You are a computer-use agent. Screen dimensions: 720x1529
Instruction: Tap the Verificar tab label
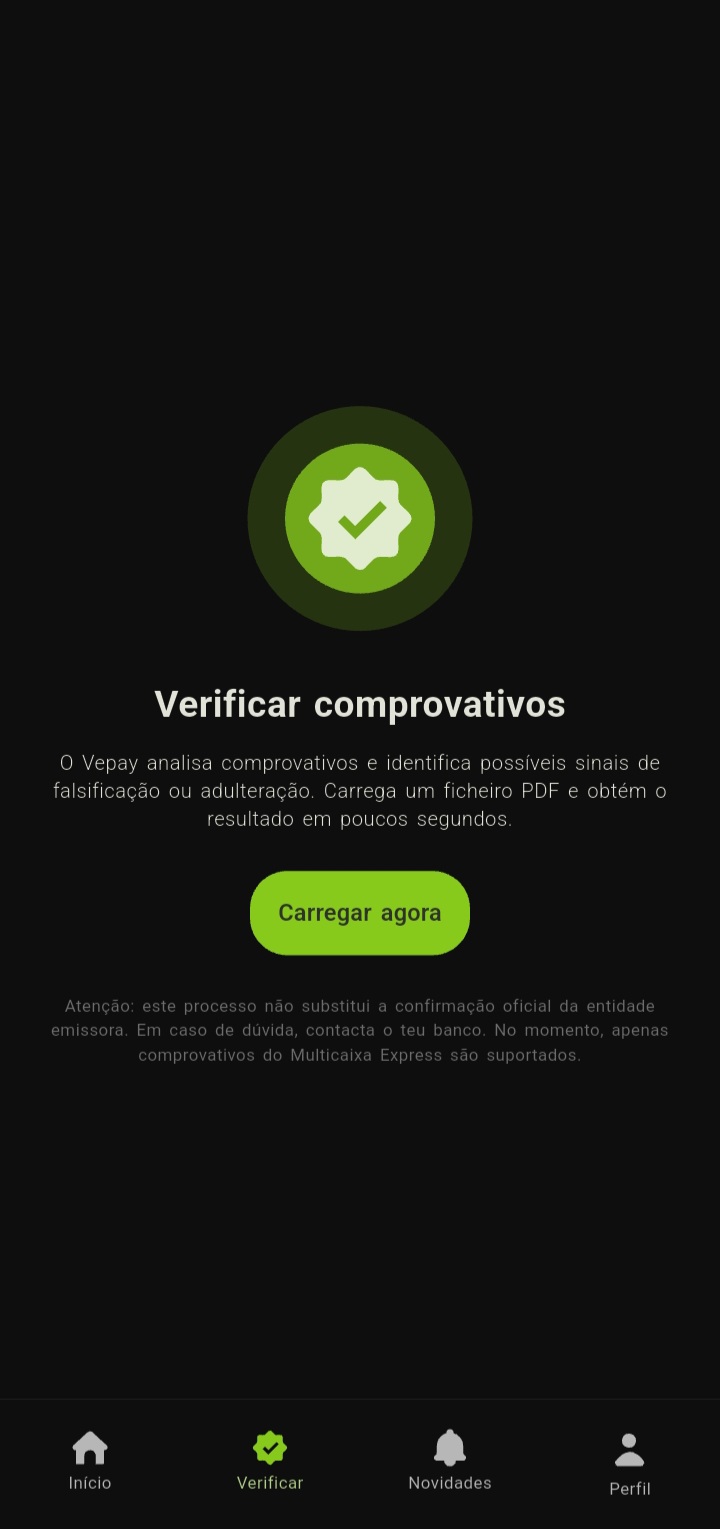(269, 1483)
